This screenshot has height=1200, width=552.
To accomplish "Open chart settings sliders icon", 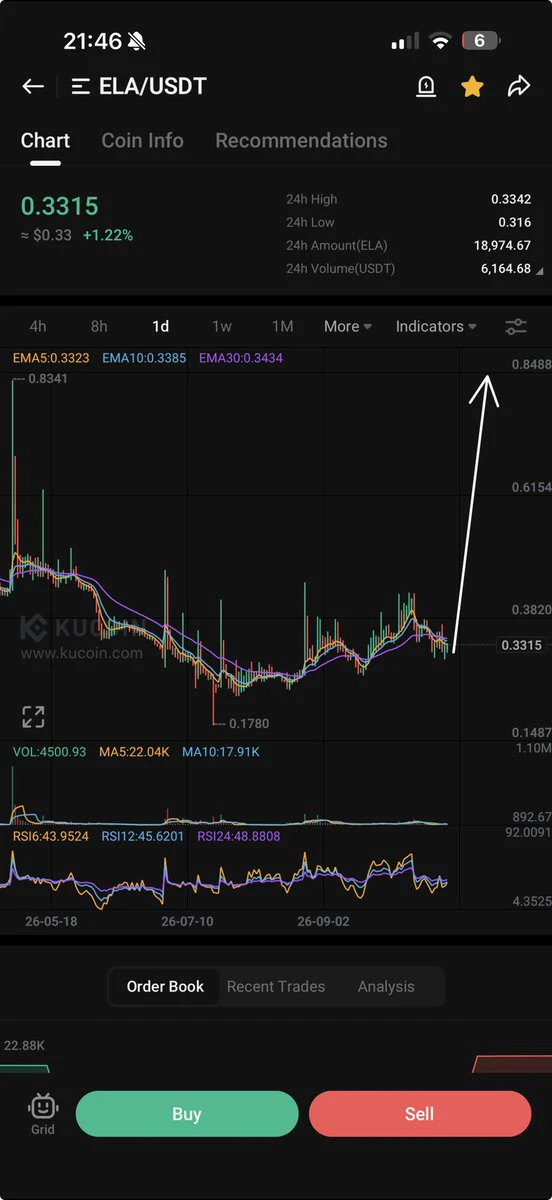I will pos(516,327).
